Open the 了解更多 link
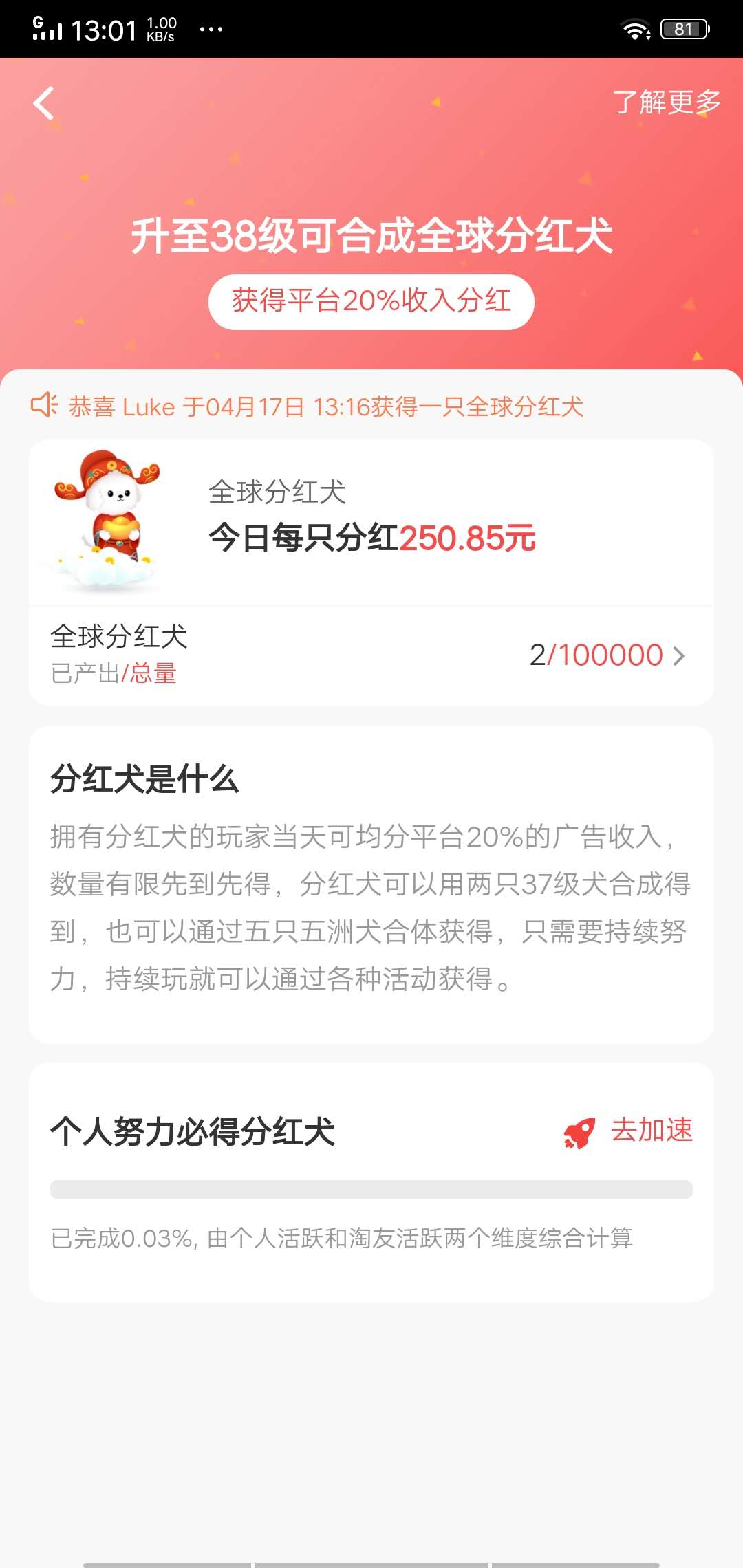The width and height of the screenshot is (743, 1568). pyautogui.click(x=668, y=103)
